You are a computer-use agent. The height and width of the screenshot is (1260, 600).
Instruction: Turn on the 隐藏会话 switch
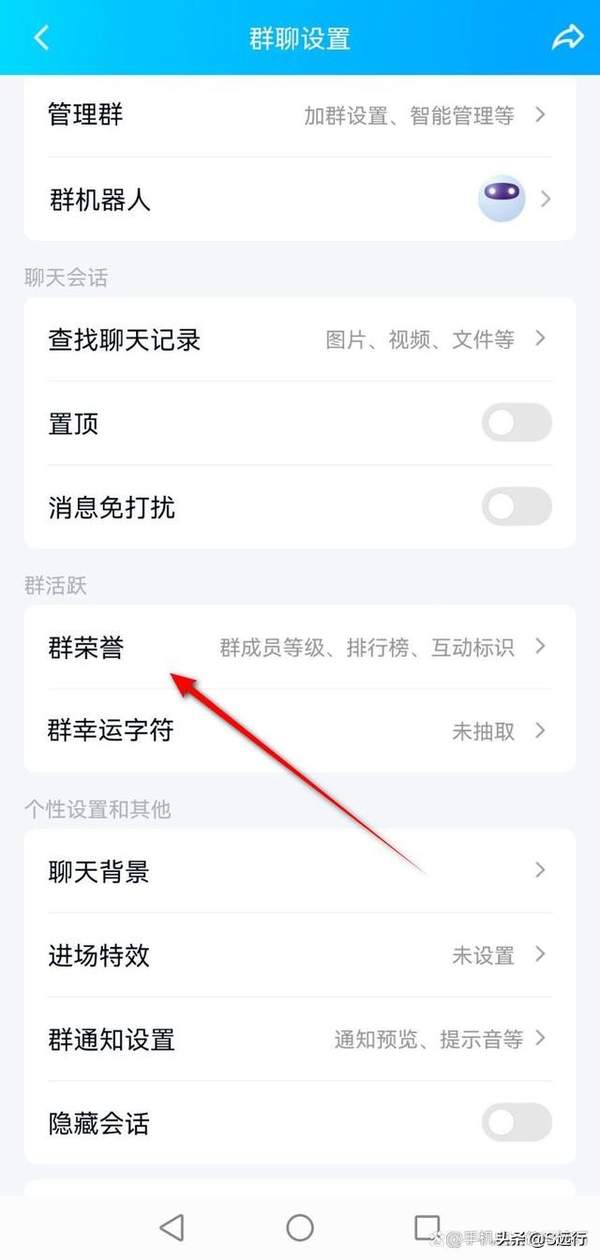516,1123
